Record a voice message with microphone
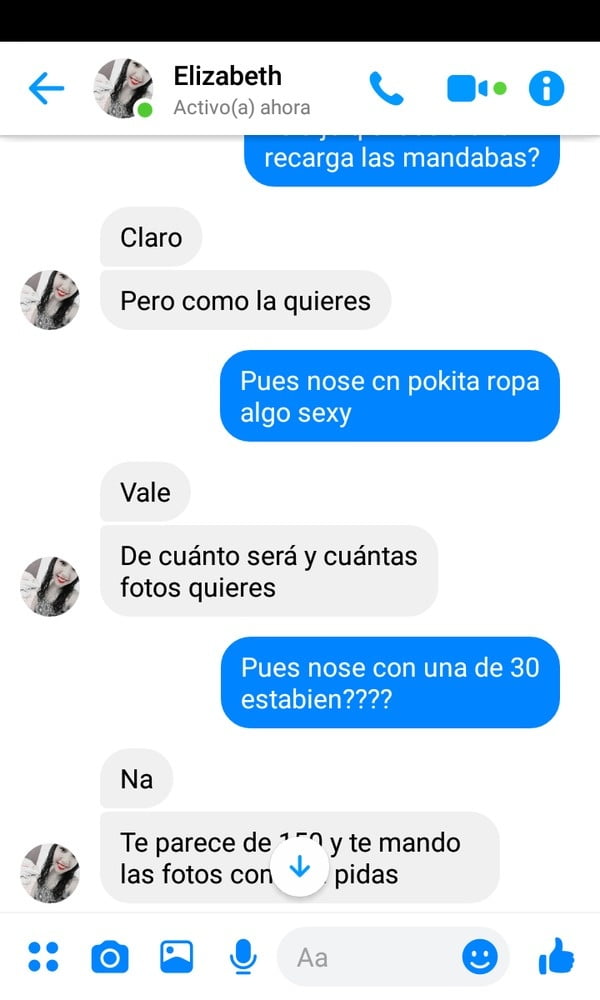The height and width of the screenshot is (1000, 600). [x=243, y=957]
